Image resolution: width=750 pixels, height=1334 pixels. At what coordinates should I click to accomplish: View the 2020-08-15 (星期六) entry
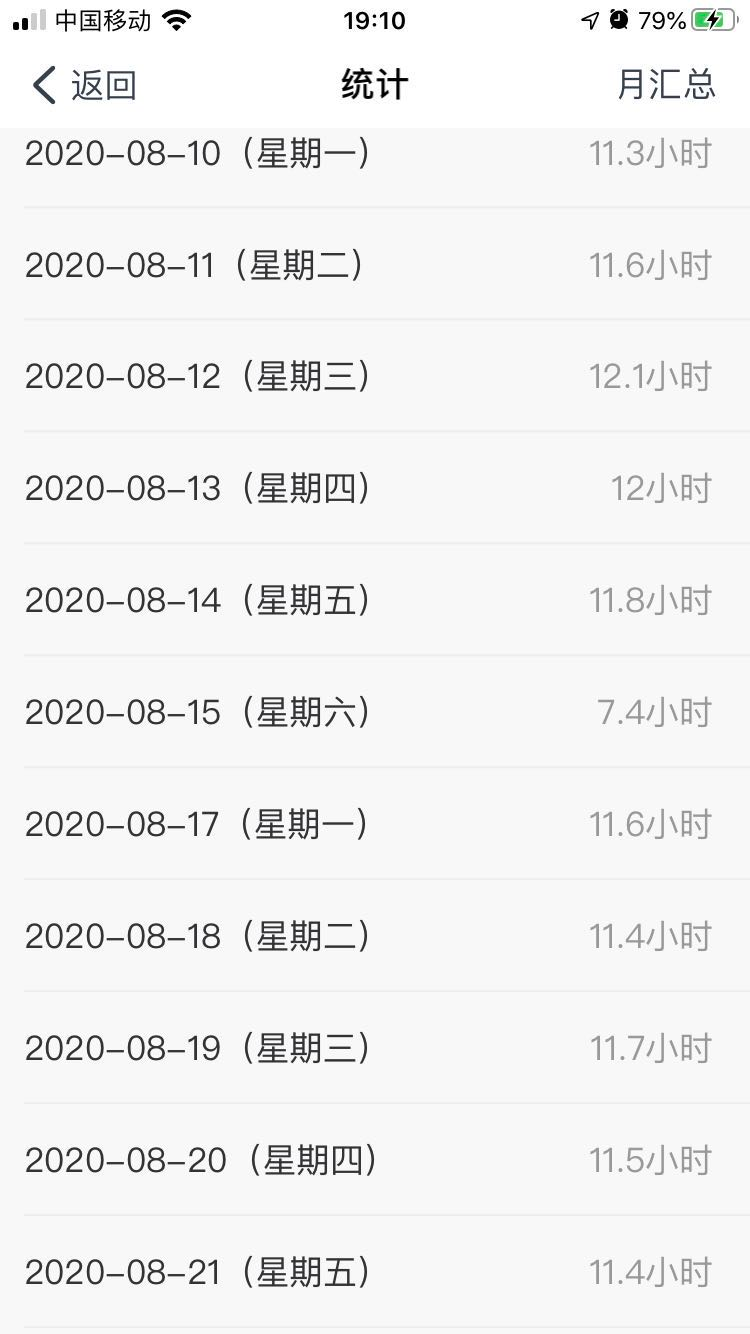[x=375, y=713]
